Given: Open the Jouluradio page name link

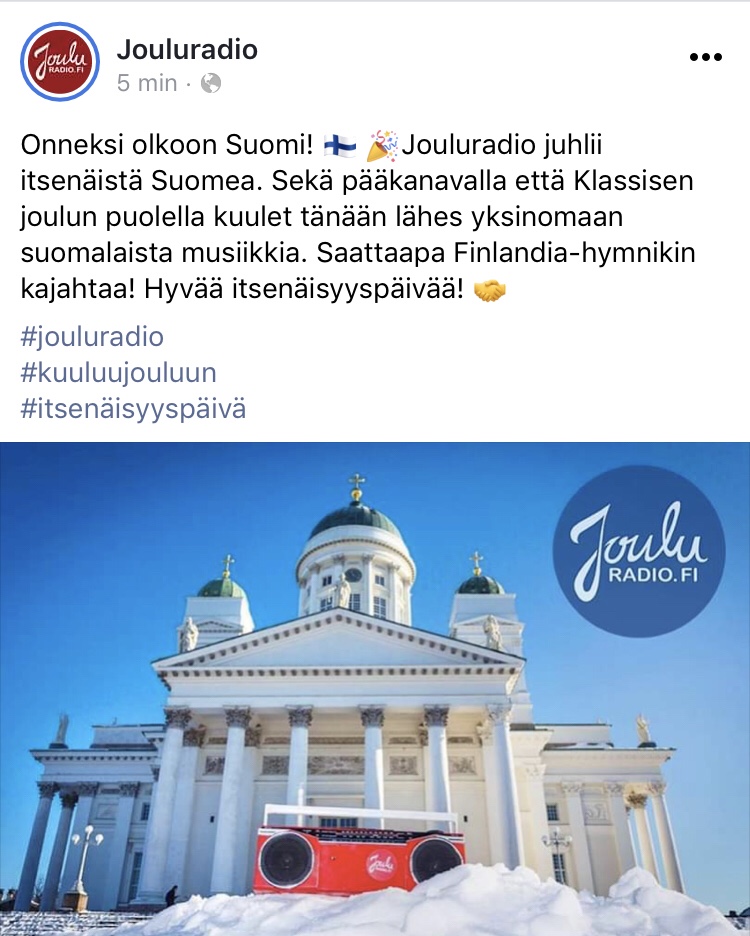Looking at the screenshot, I should tap(187, 49).
